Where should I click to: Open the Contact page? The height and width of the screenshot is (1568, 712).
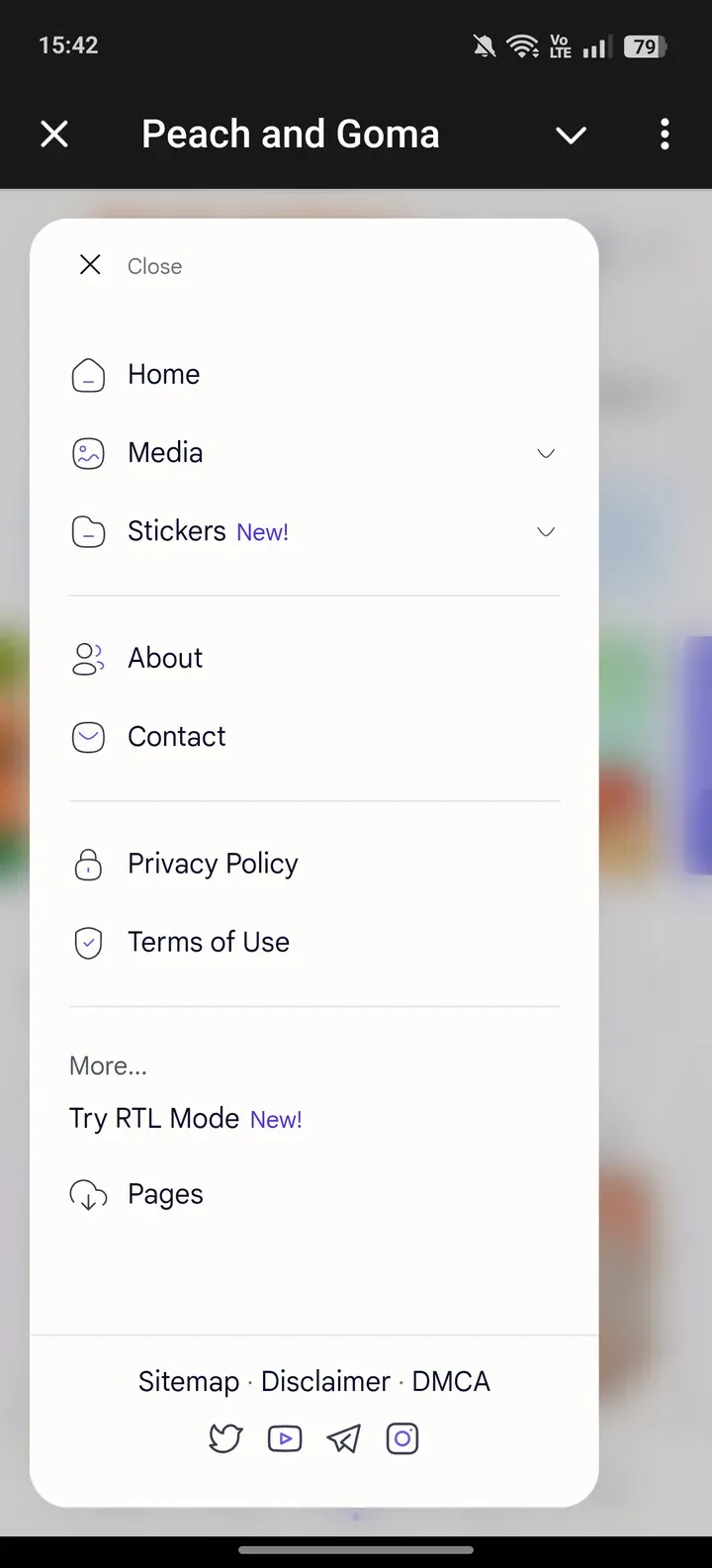(x=176, y=737)
